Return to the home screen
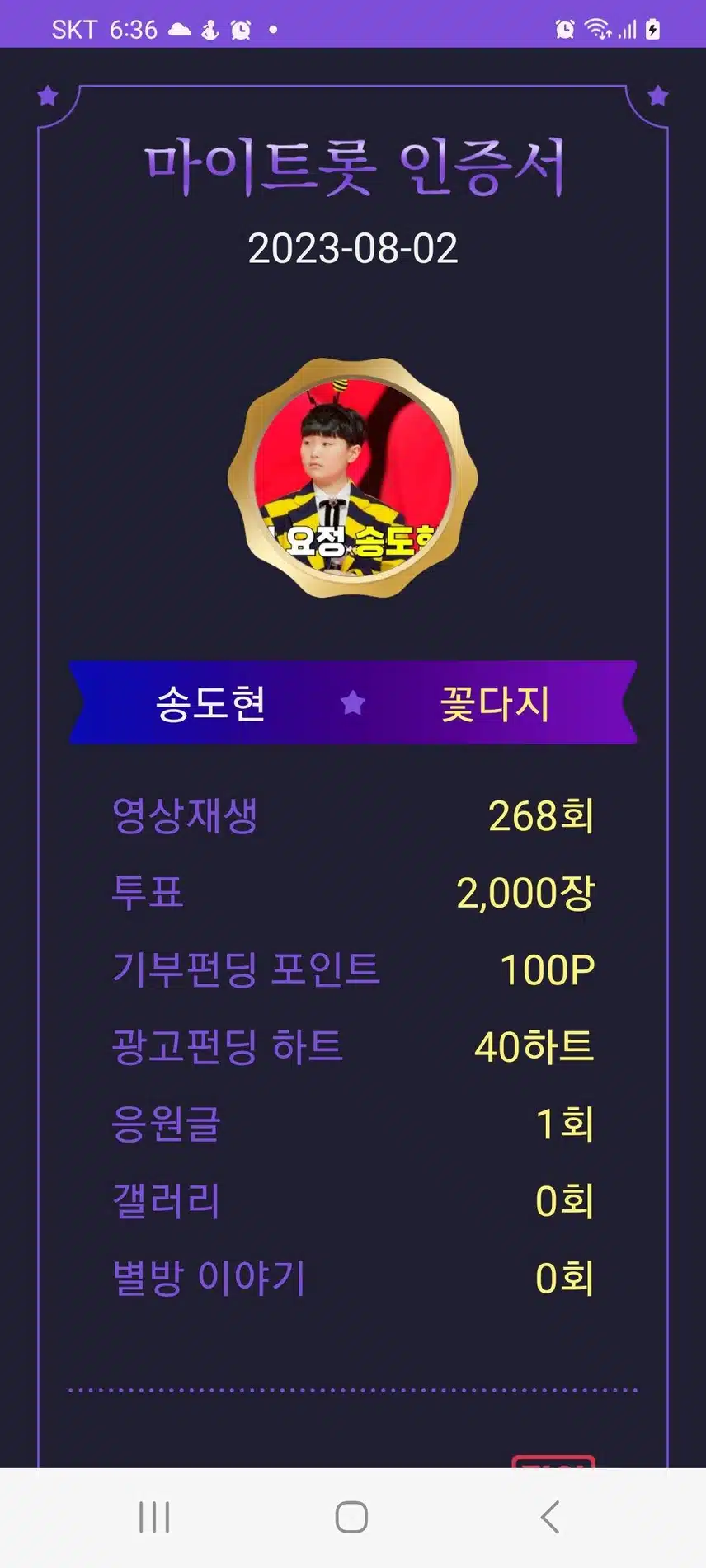This screenshot has height=1568, width=706. coord(352,1517)
